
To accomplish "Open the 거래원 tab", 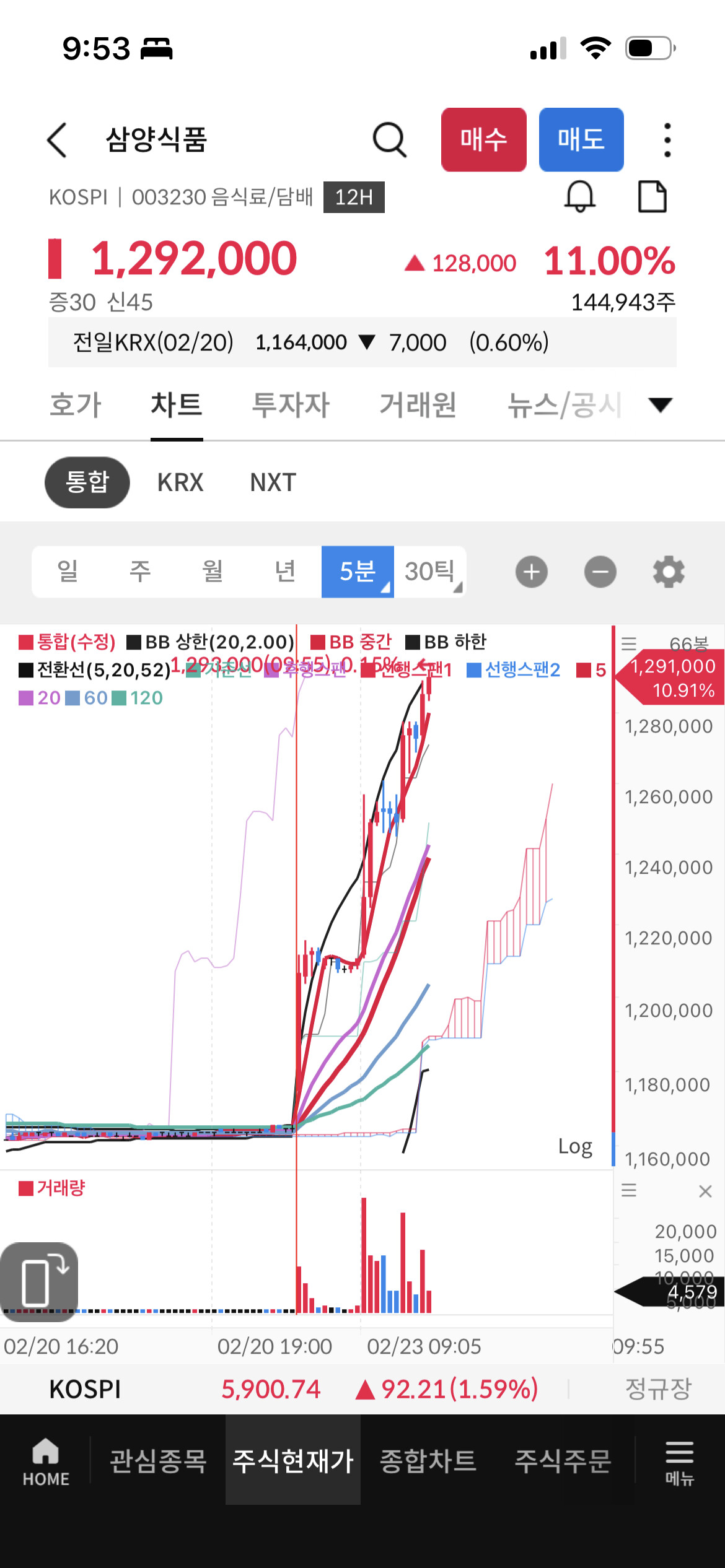I will pos(418,405).
